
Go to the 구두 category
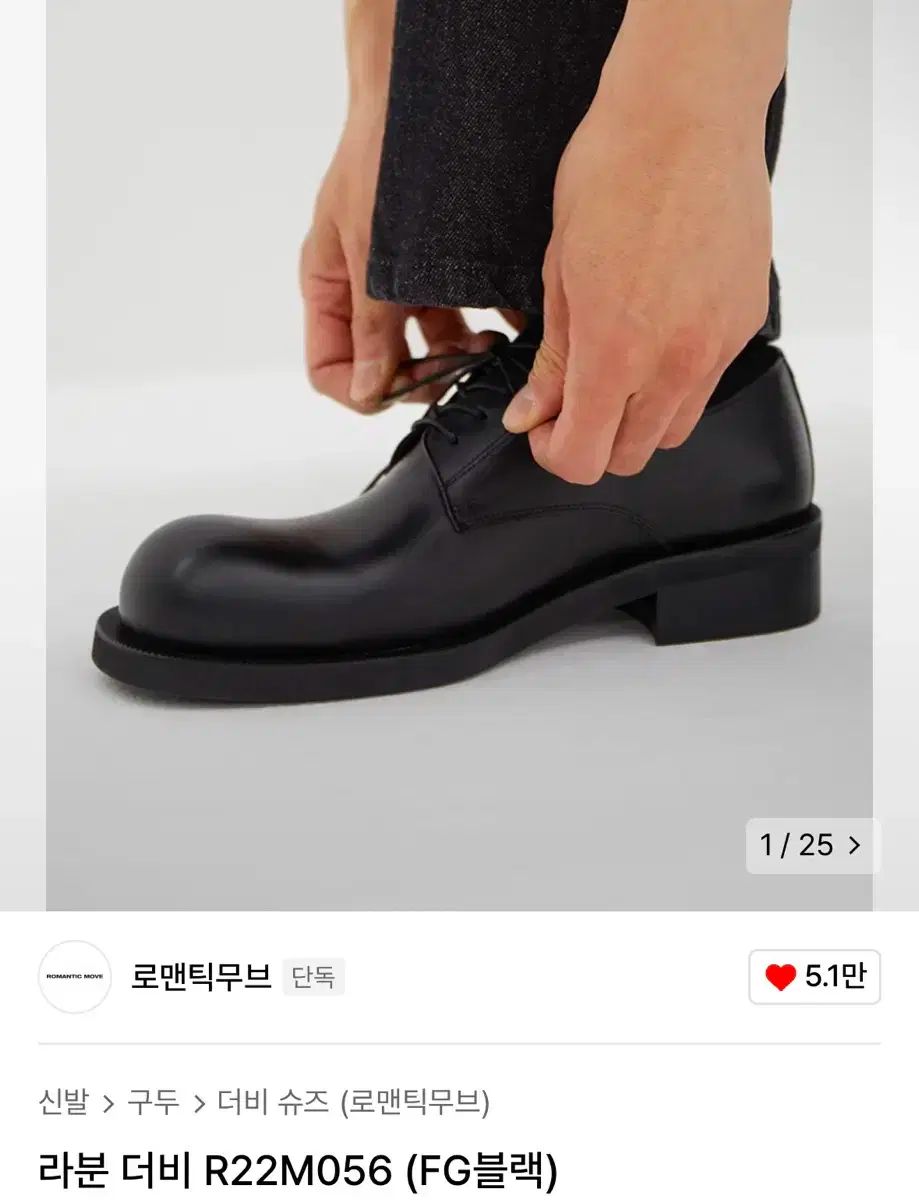(x=153, y=1103)
